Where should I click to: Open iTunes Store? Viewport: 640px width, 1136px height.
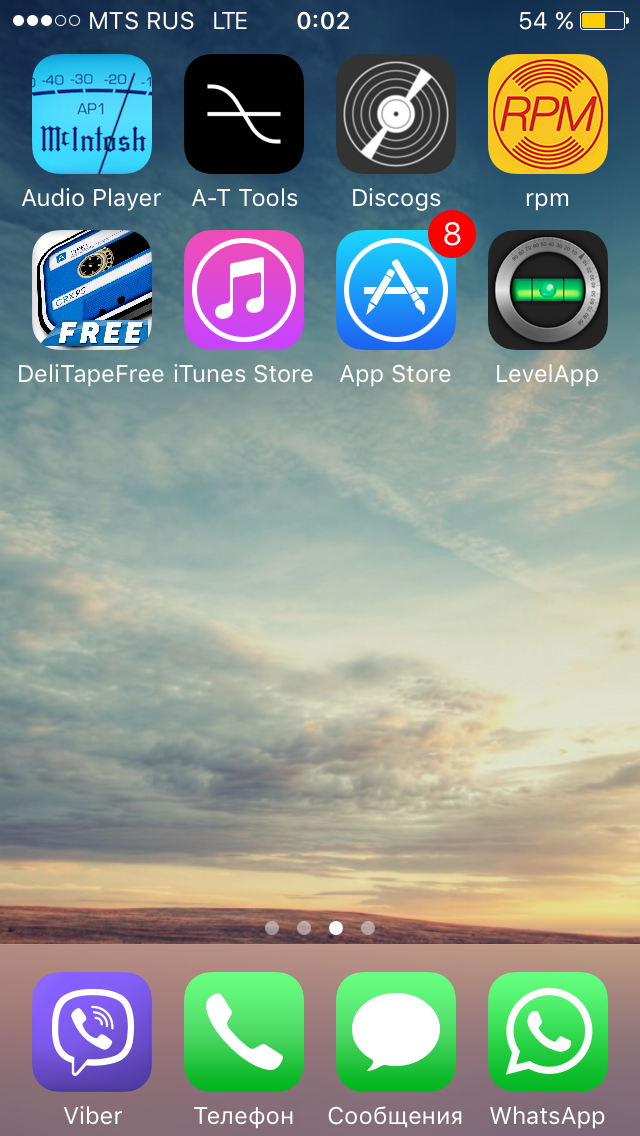tap(244, 290)
